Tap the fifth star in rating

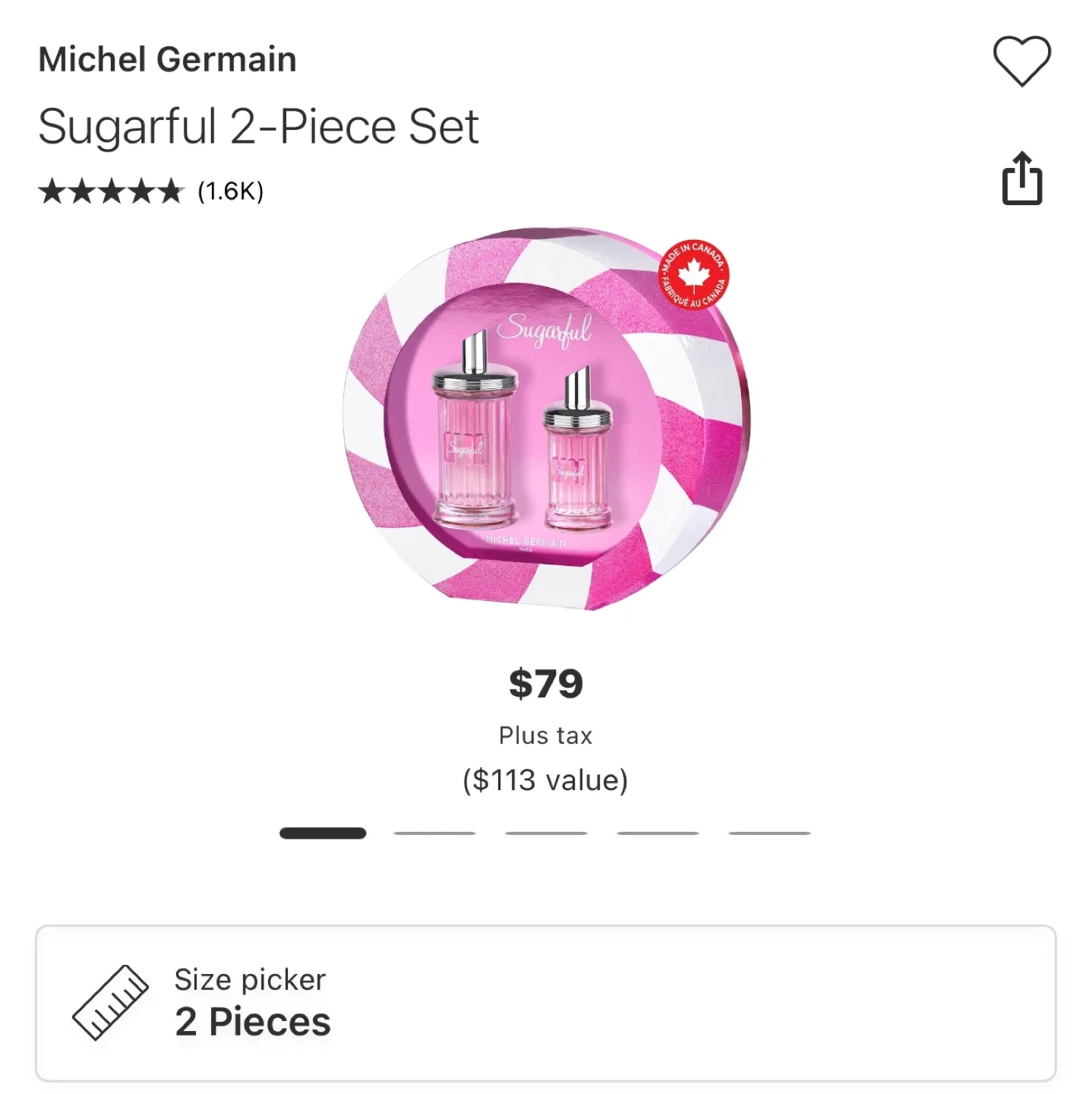click(171, 190)
